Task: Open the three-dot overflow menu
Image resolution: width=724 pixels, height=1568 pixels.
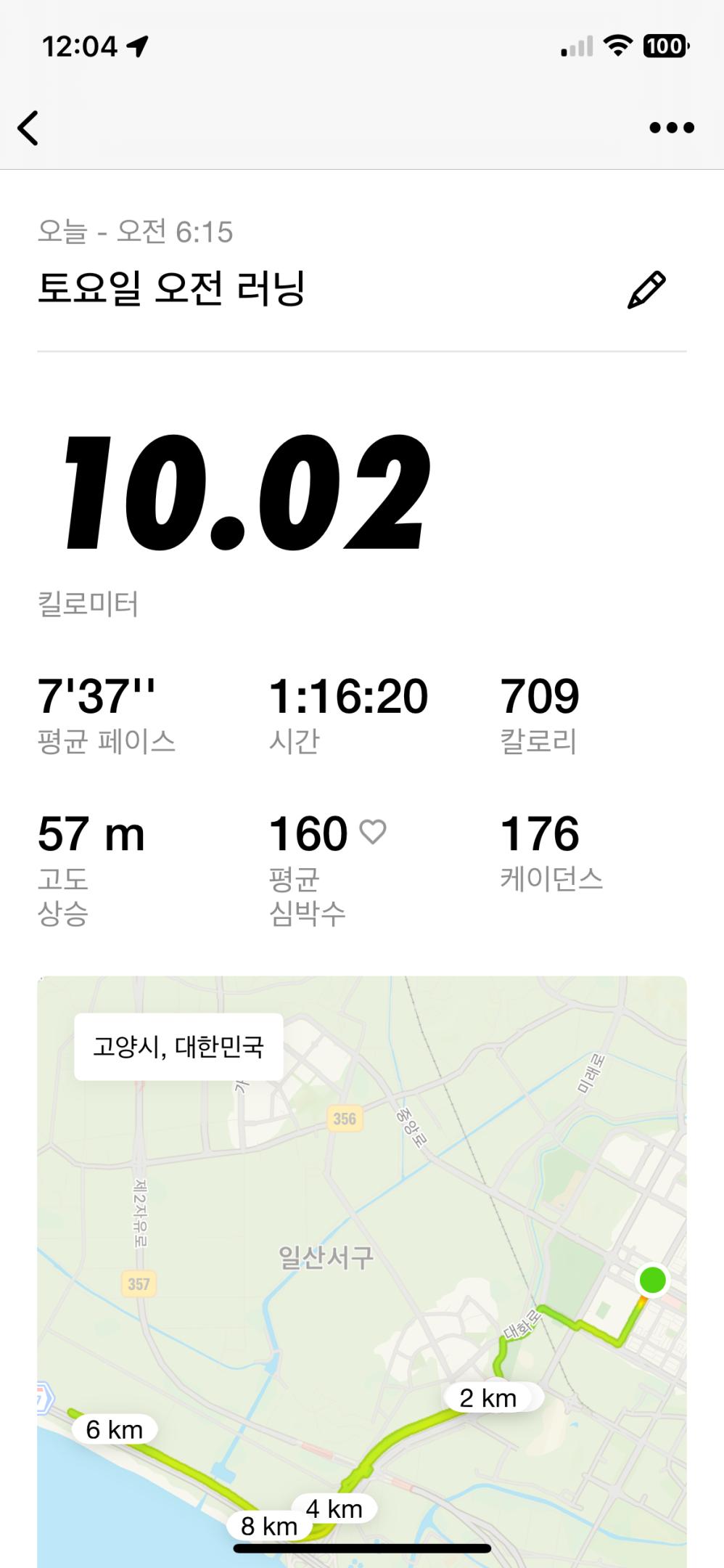Action: [668, 127]
